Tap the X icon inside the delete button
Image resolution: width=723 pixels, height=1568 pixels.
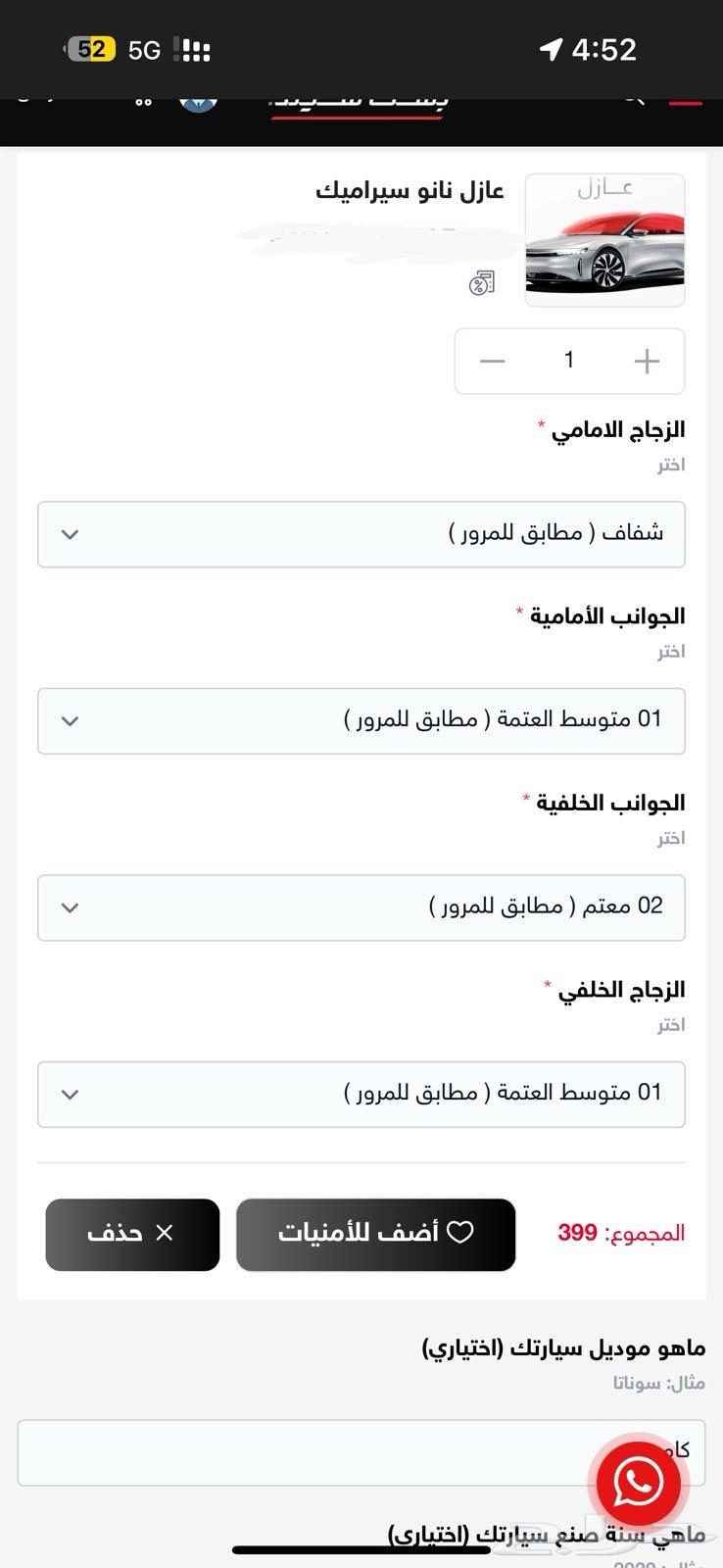tap(167, 1234)
